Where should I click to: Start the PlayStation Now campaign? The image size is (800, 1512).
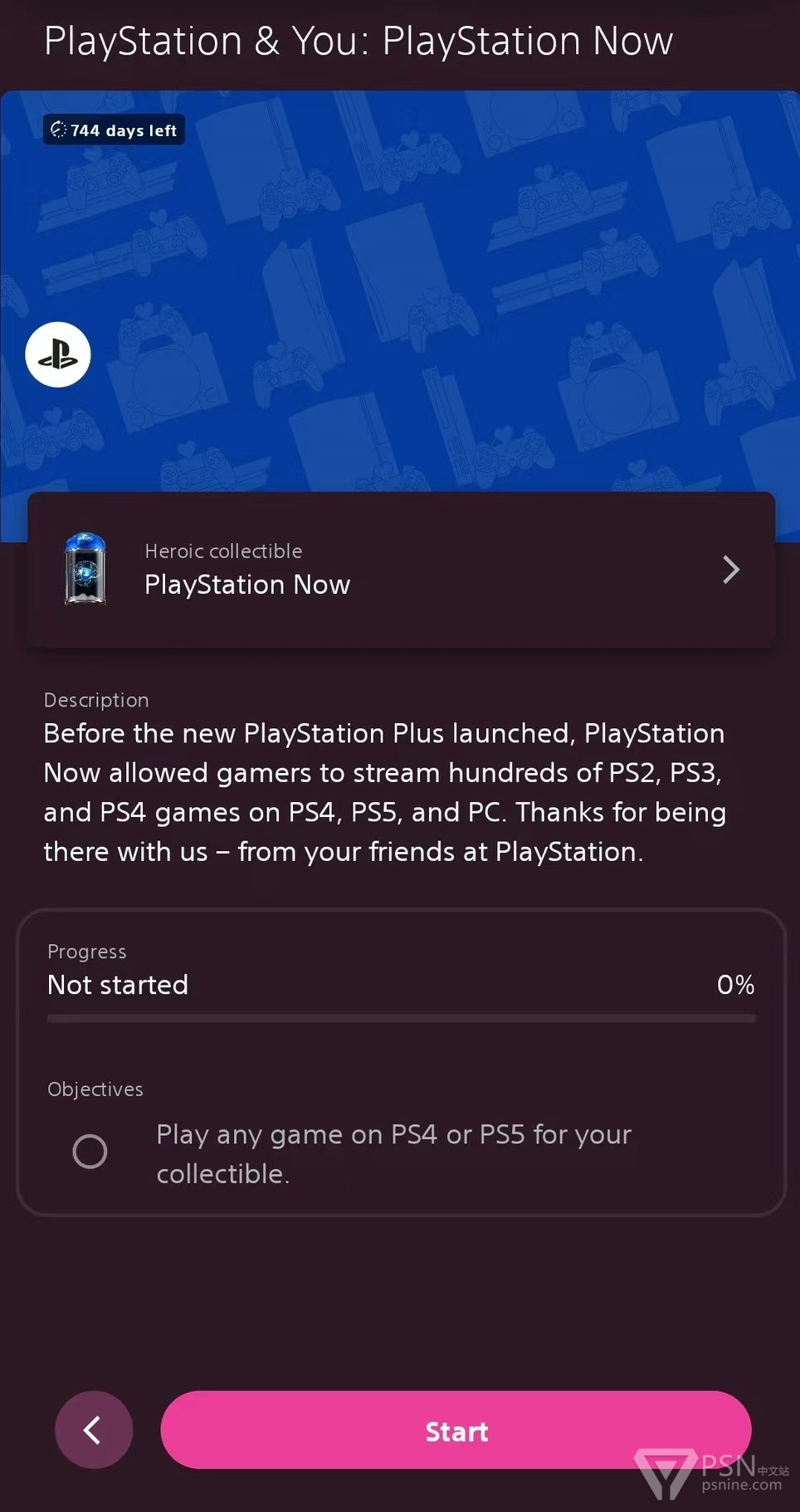click(456, 1430)
